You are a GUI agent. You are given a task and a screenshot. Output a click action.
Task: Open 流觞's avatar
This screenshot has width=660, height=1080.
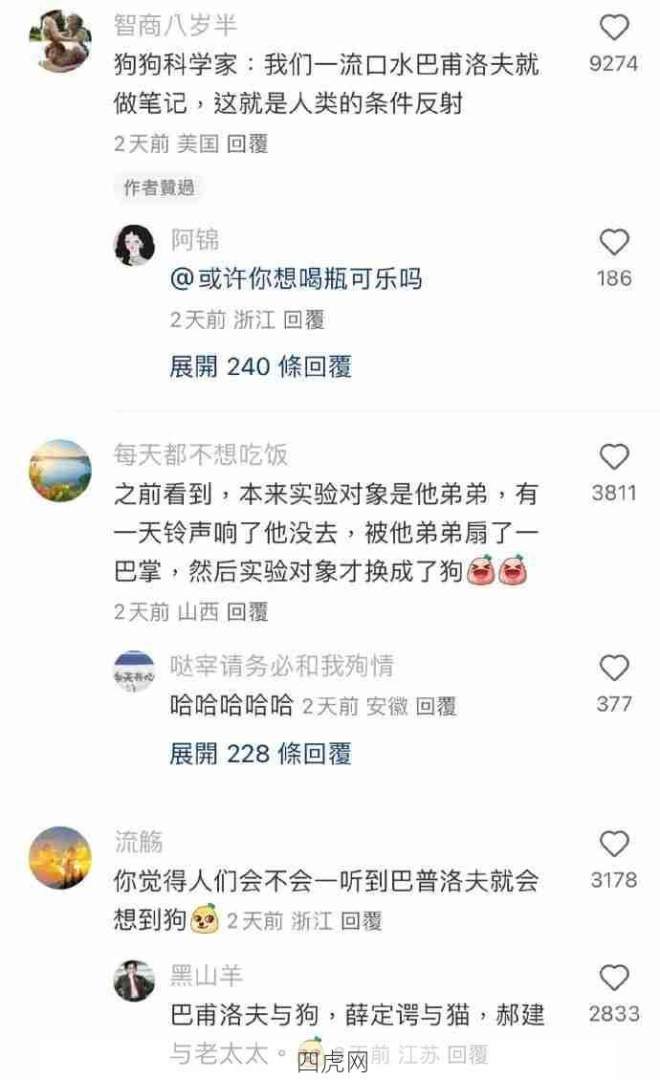60,857
